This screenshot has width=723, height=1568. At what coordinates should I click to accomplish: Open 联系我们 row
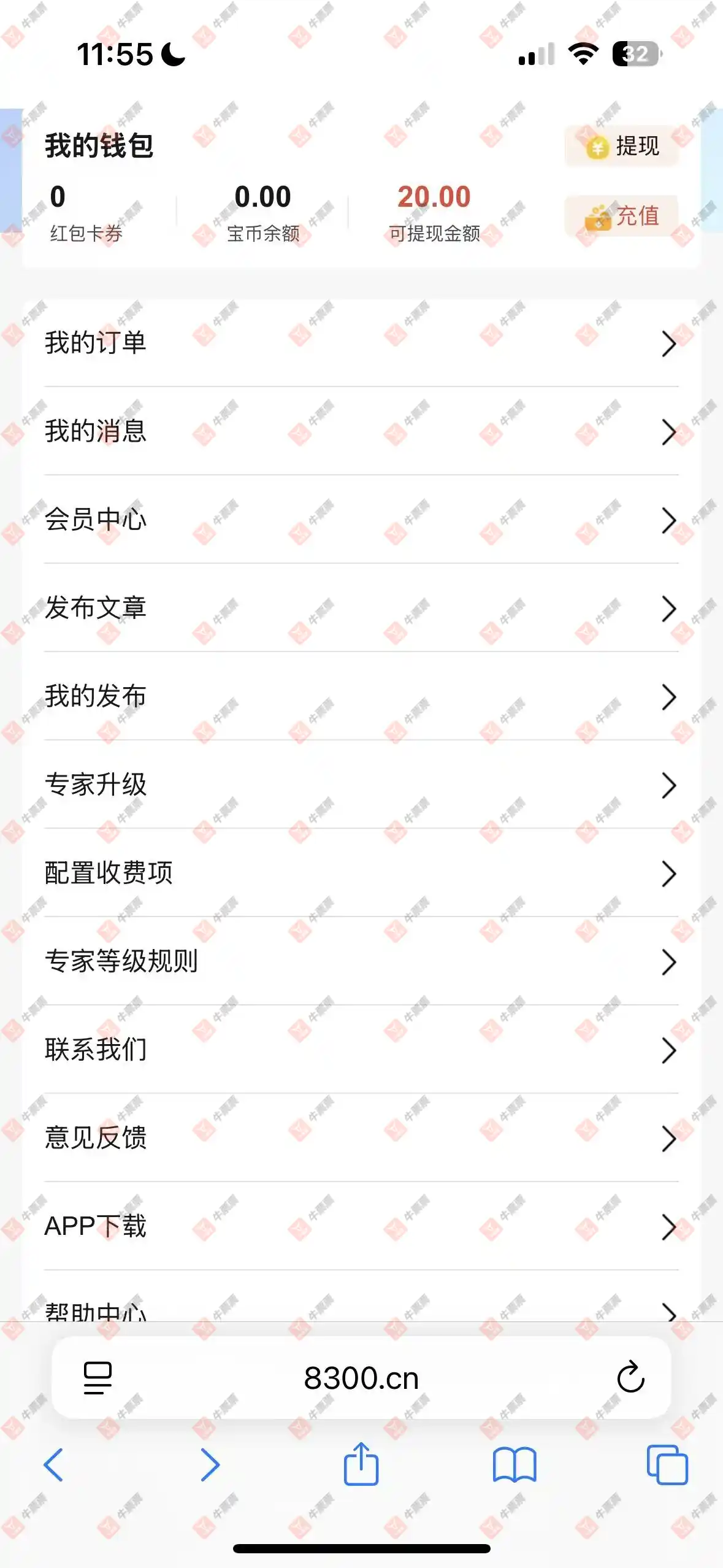coord(361,1050)
